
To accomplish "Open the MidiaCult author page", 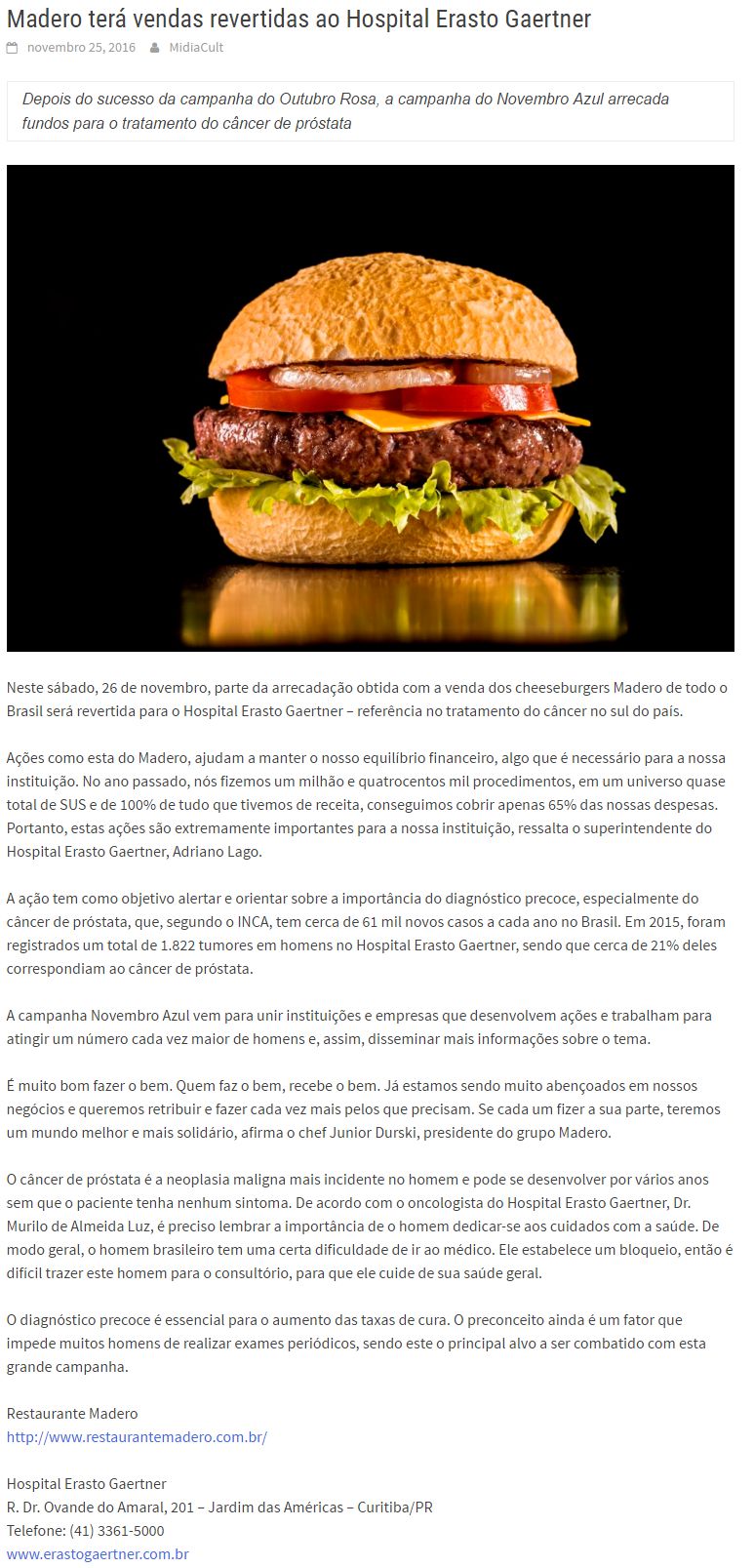I will click(196, 47).
